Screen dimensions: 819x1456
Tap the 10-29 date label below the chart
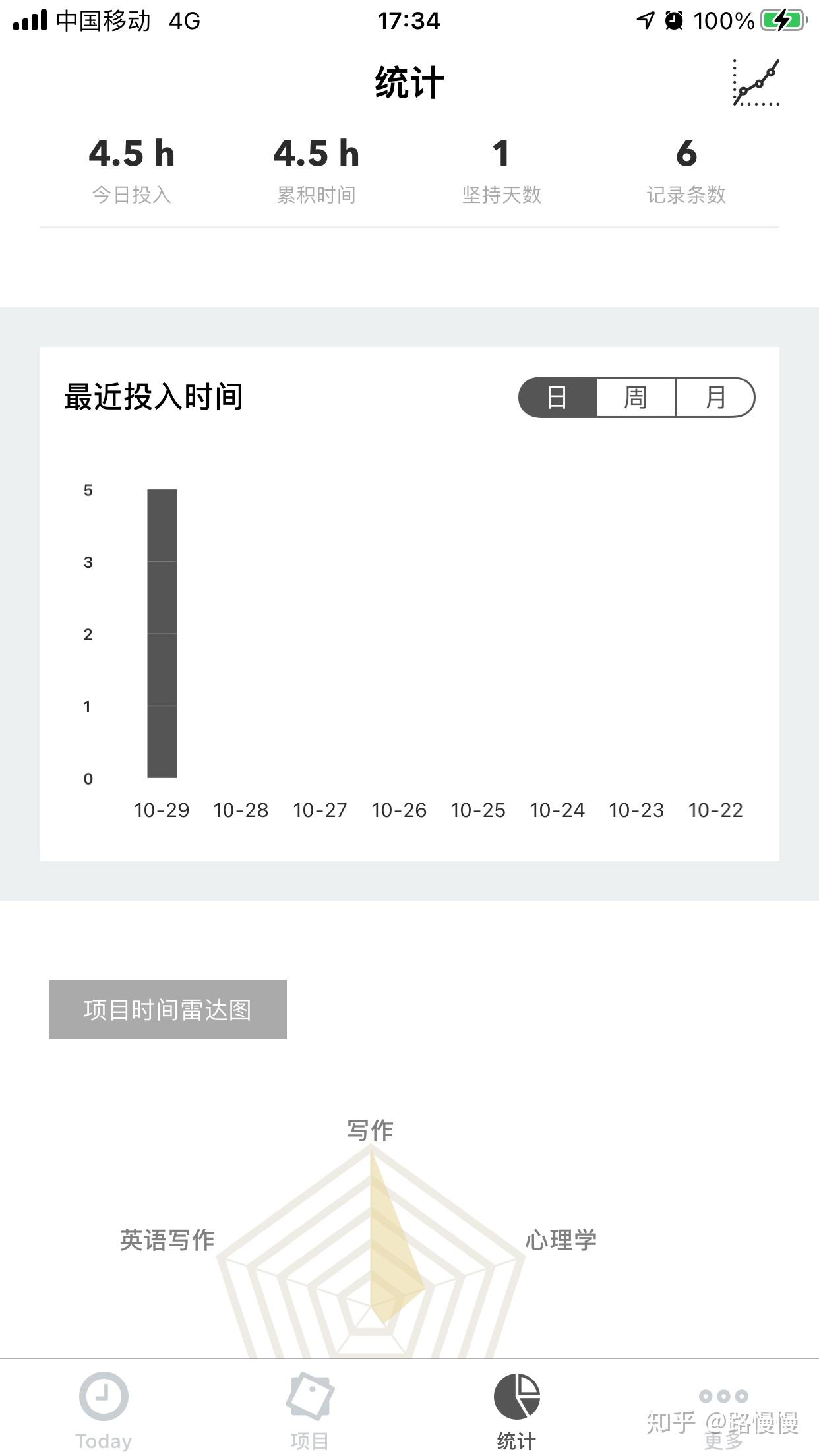[162, 810]
